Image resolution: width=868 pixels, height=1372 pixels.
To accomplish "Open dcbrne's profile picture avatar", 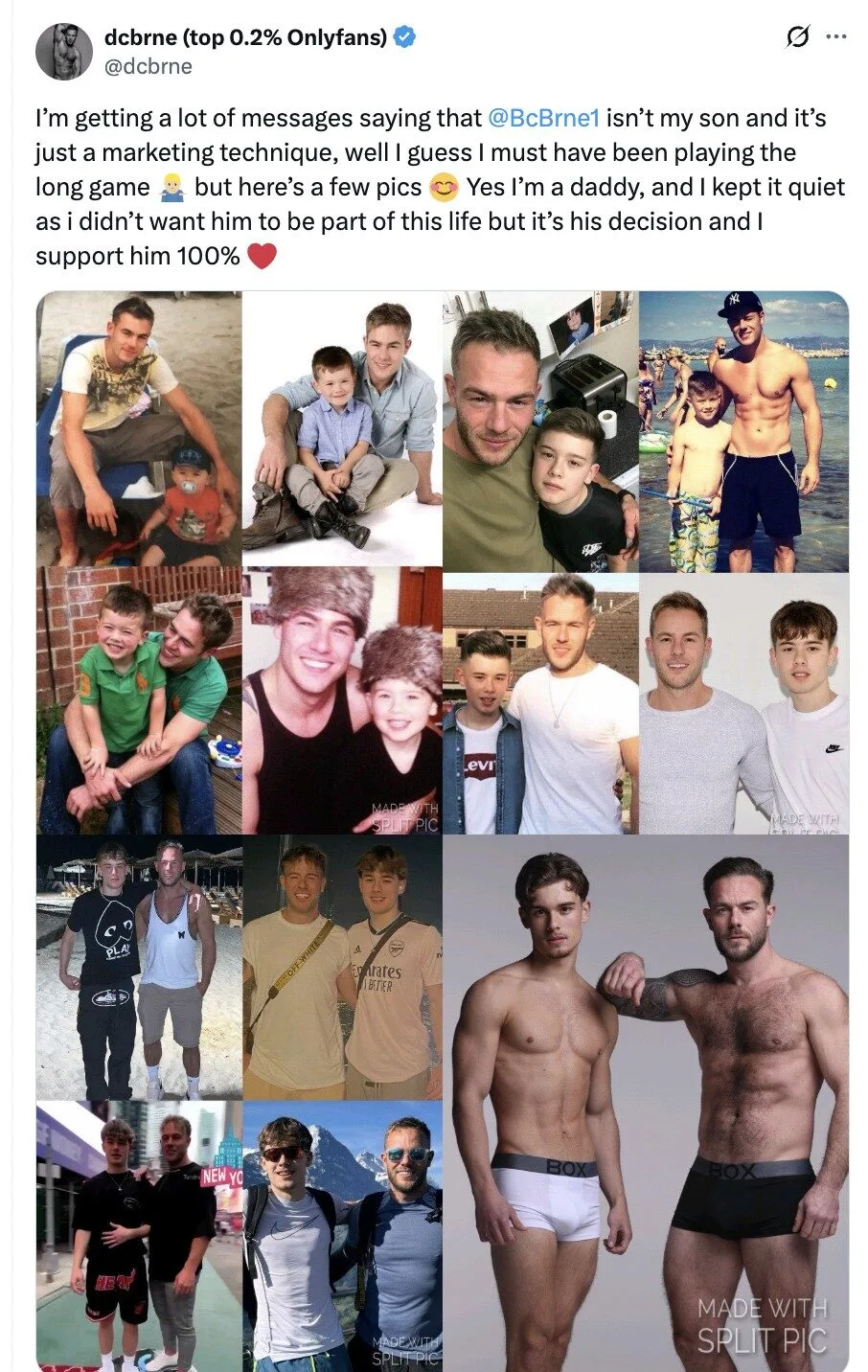I will point(64,52).
